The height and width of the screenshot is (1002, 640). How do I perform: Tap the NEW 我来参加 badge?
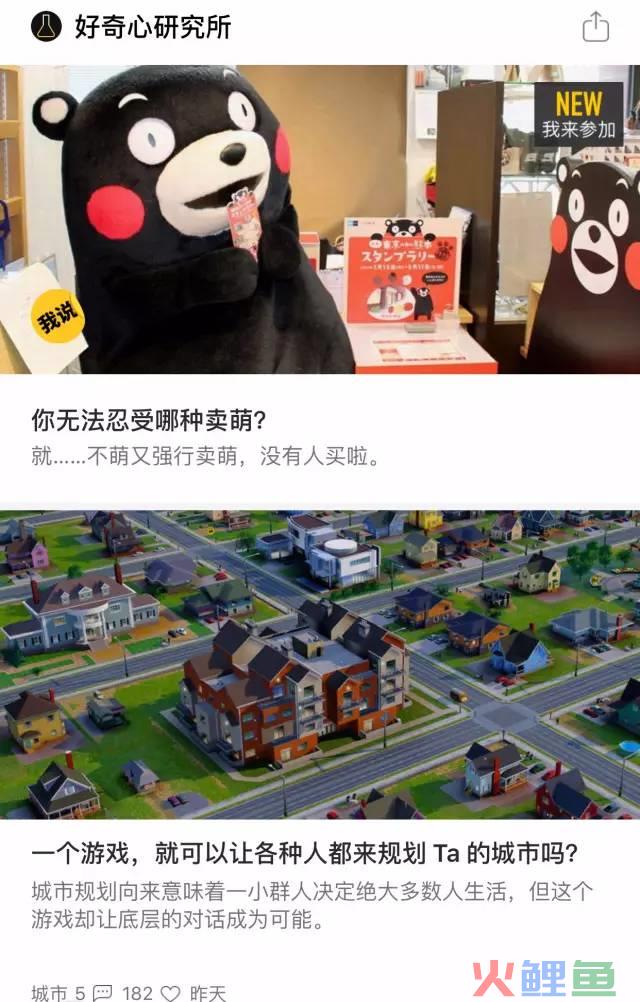tap(578, 114)
